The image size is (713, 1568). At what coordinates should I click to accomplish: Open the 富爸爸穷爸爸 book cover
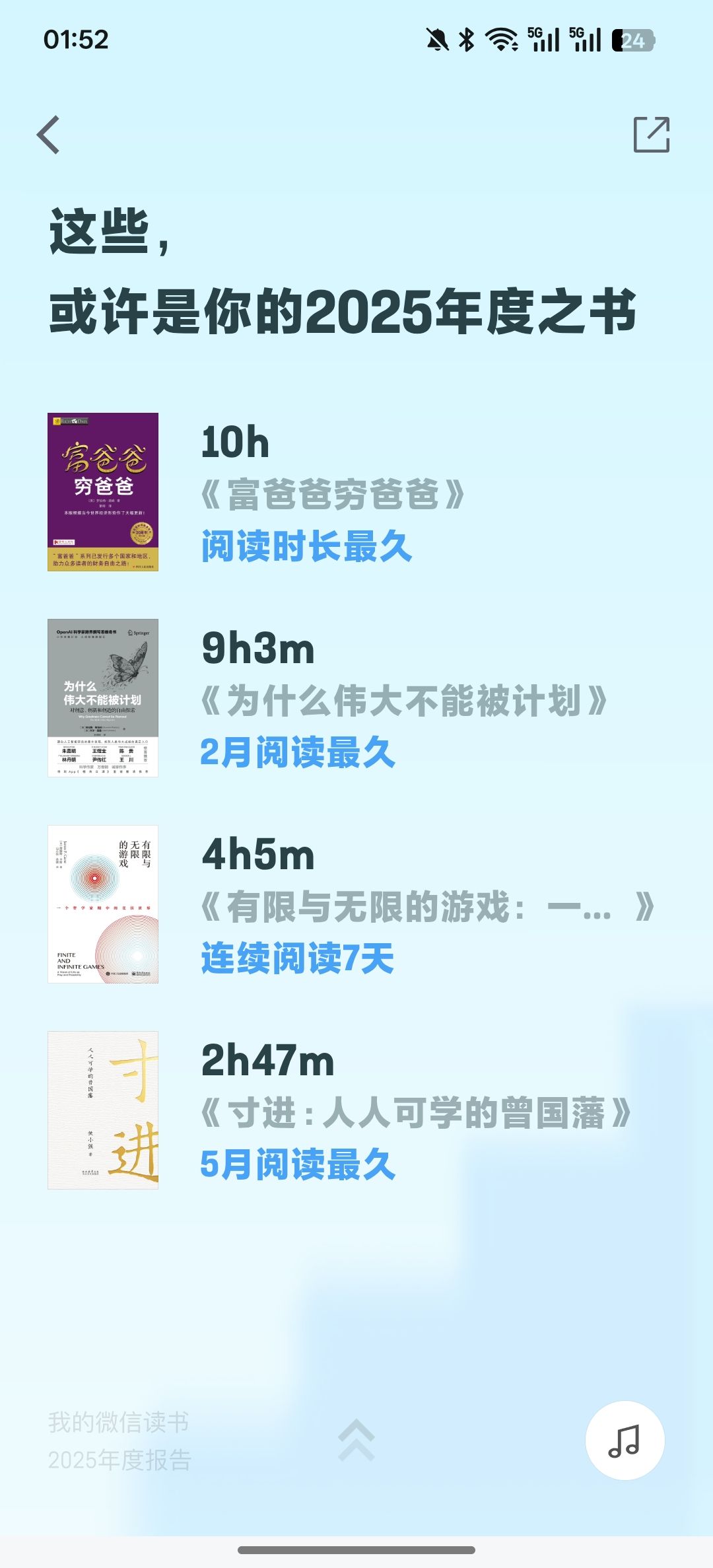(x=103, y=492)
